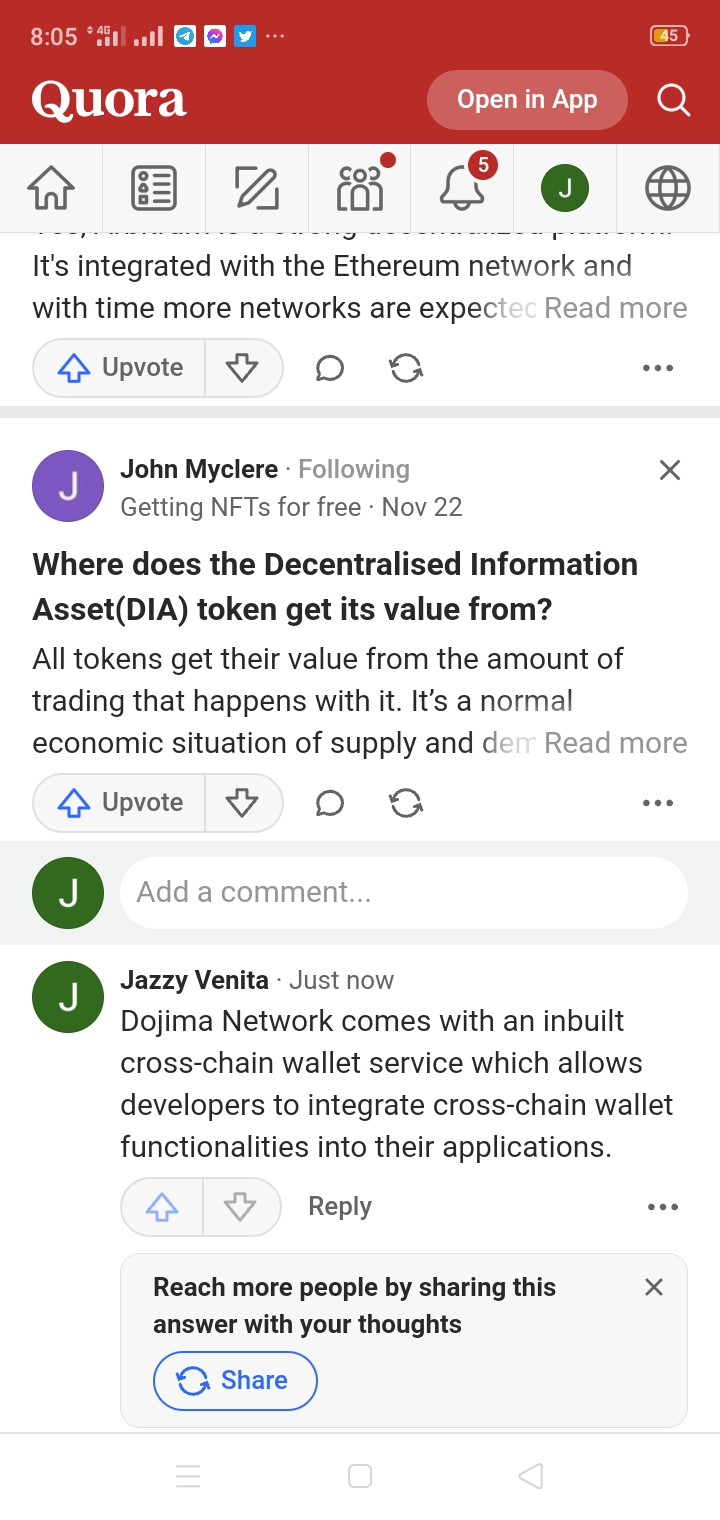Open the search magnifier in the header
The height and width of the screenshot is (1520, 720).
coord(673,100)
